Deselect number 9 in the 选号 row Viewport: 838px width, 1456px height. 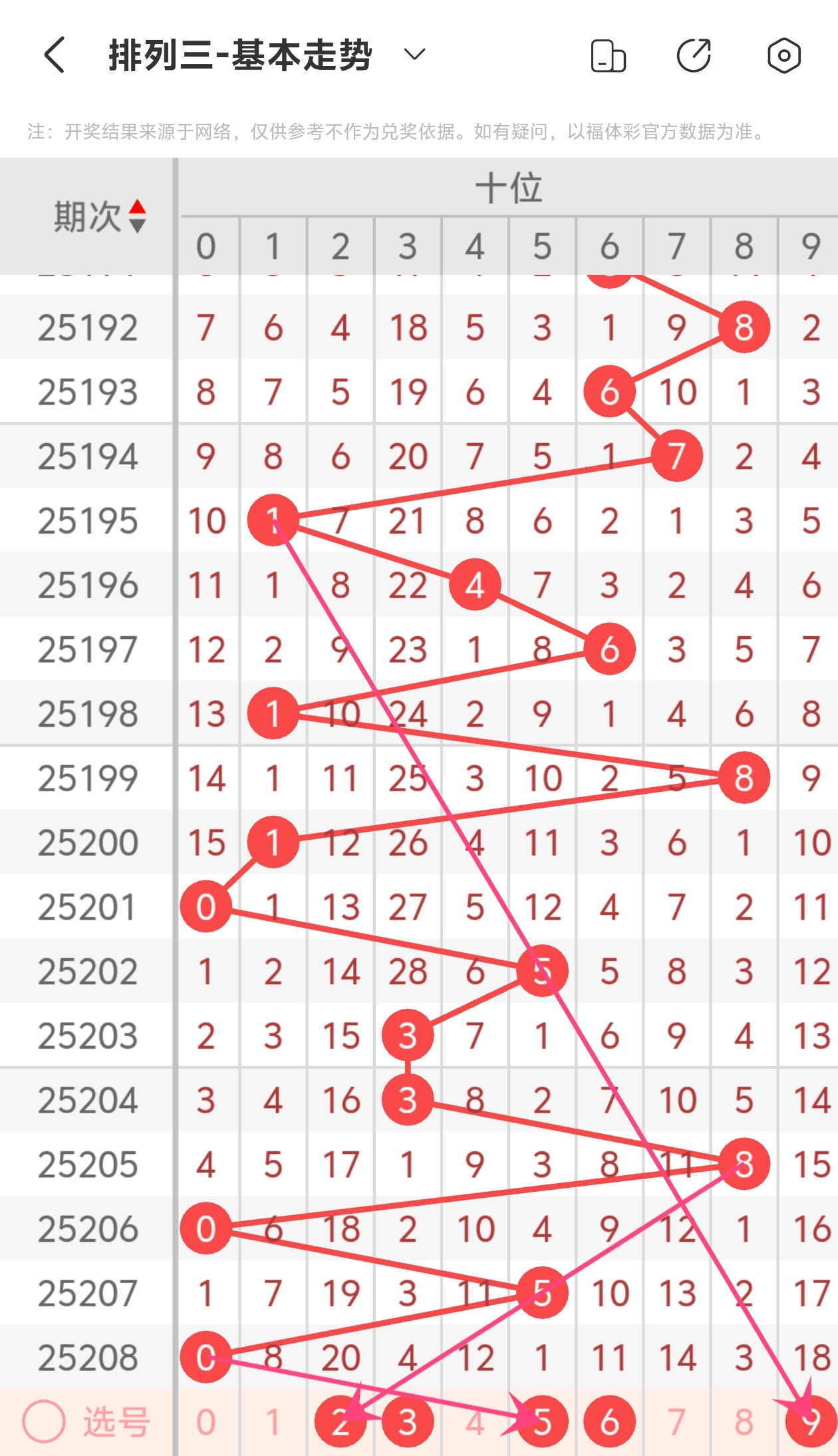click(x=810, y=1422)
